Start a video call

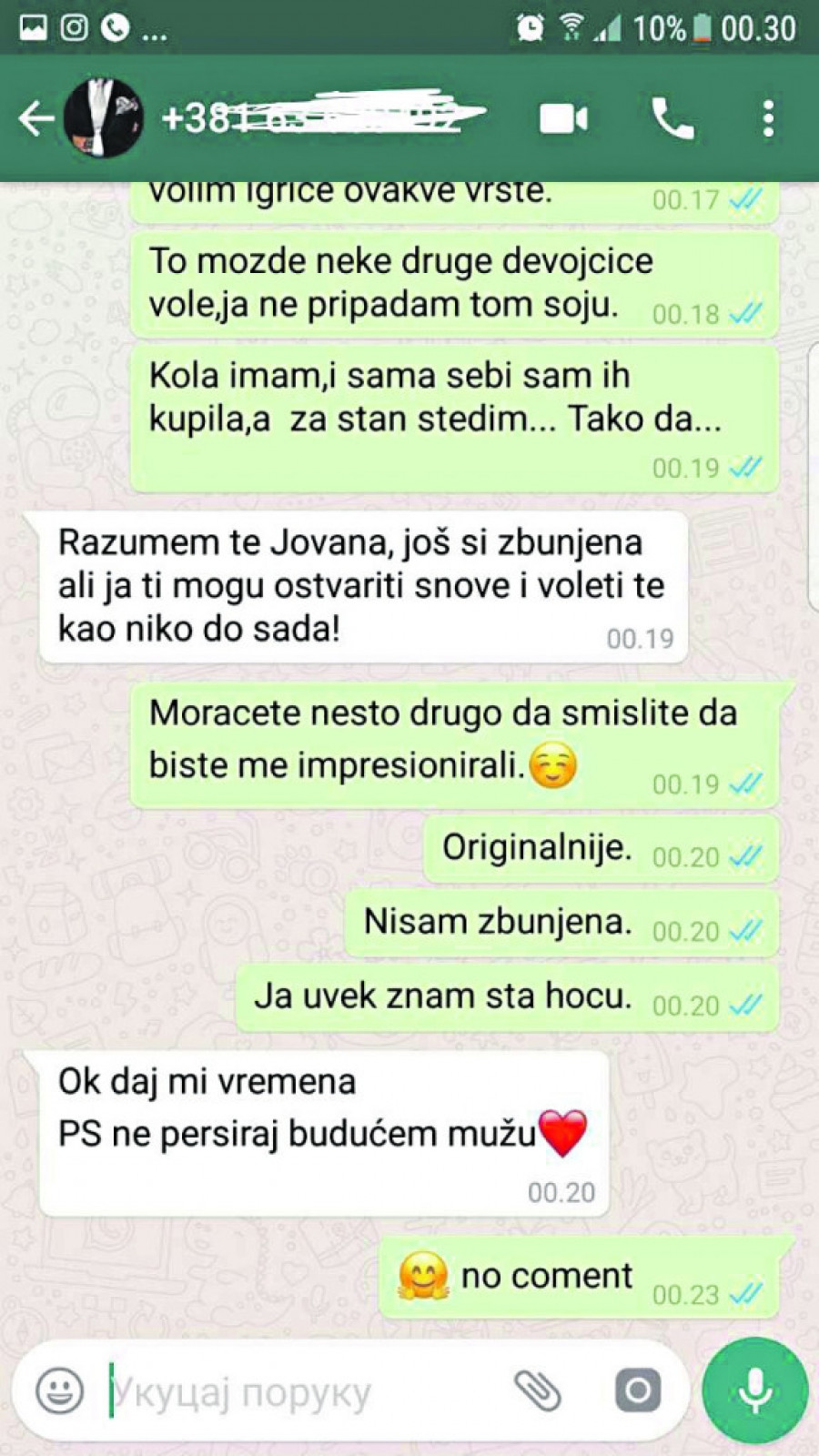point(563,119)
